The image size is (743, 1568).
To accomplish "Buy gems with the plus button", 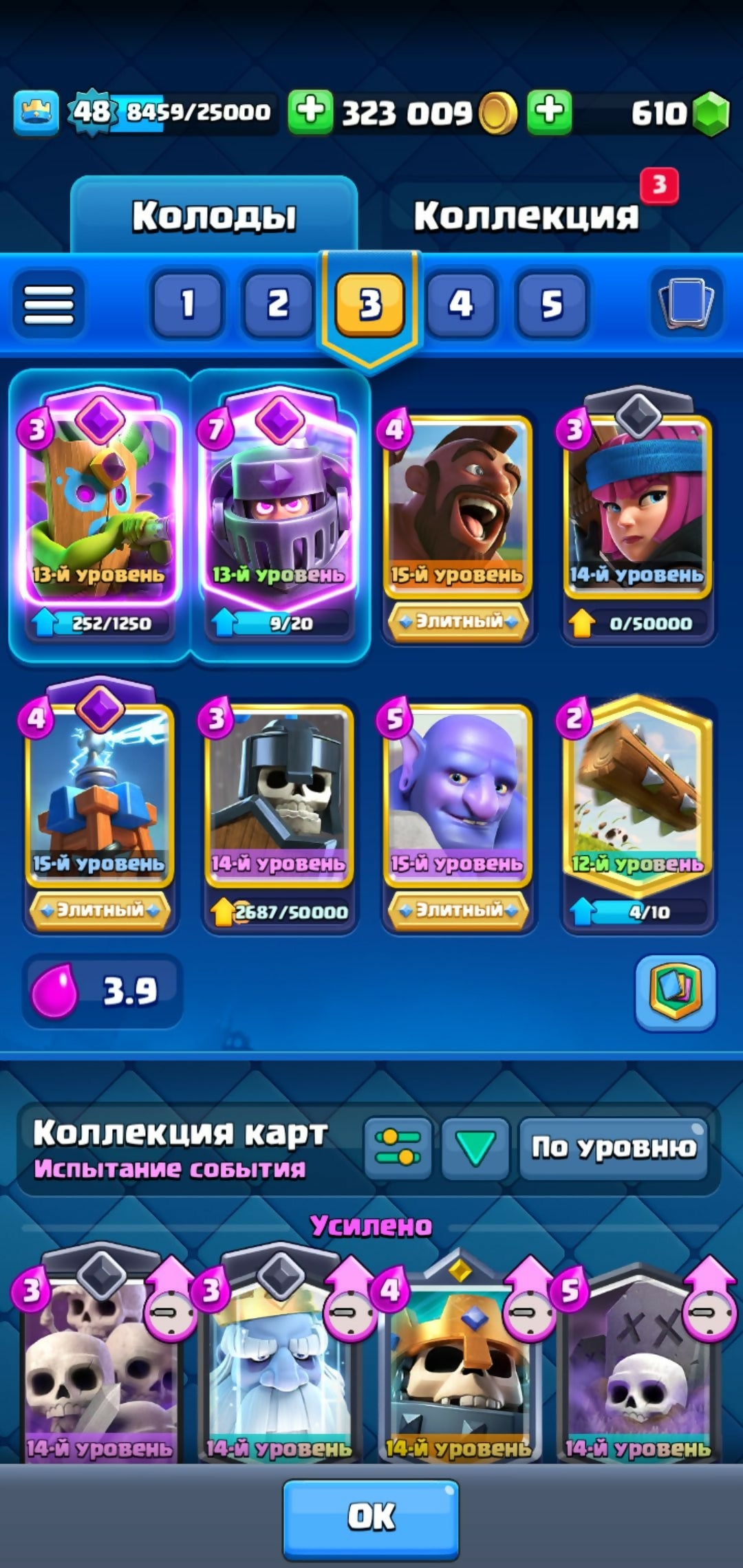I will [x=549, y=111].
